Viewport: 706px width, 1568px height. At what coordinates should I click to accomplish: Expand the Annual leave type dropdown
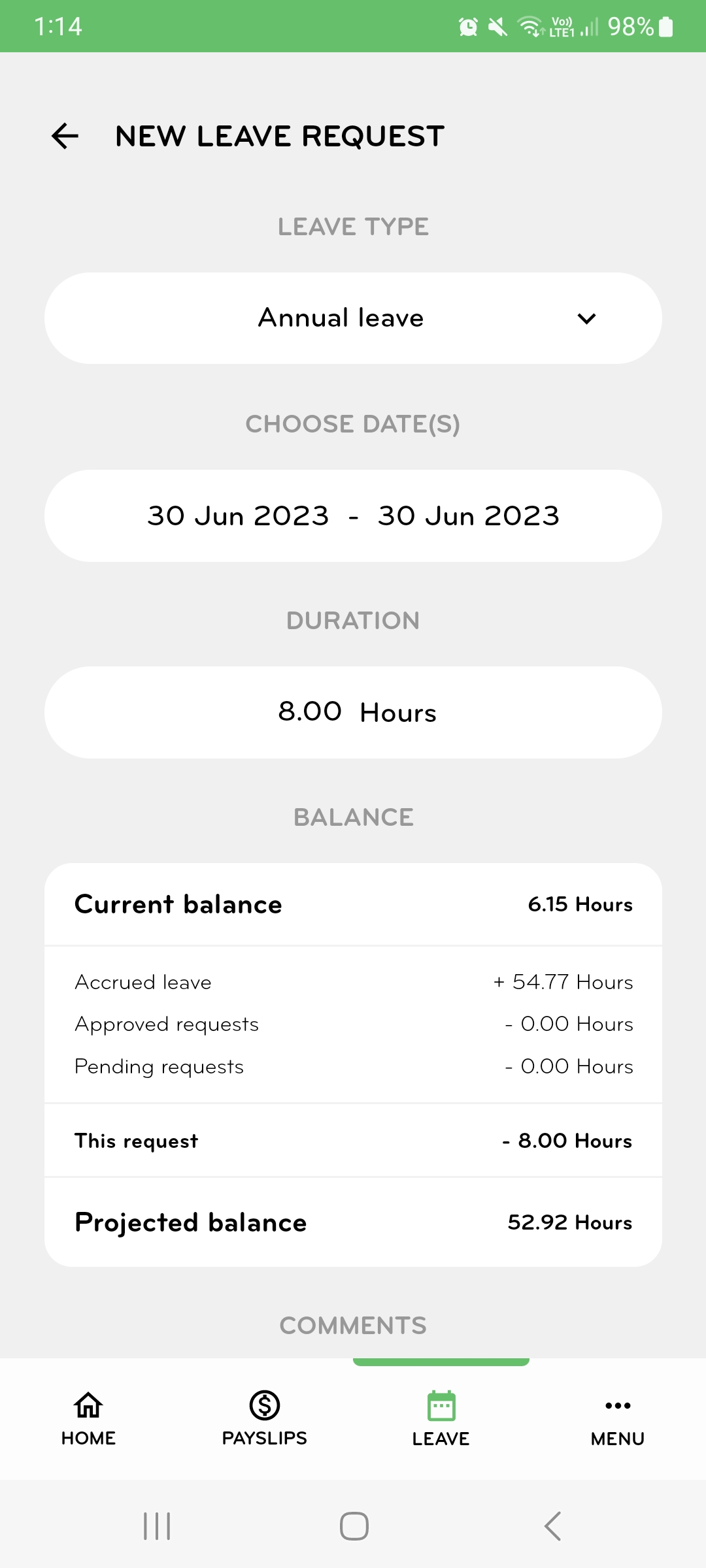[353, 318]
